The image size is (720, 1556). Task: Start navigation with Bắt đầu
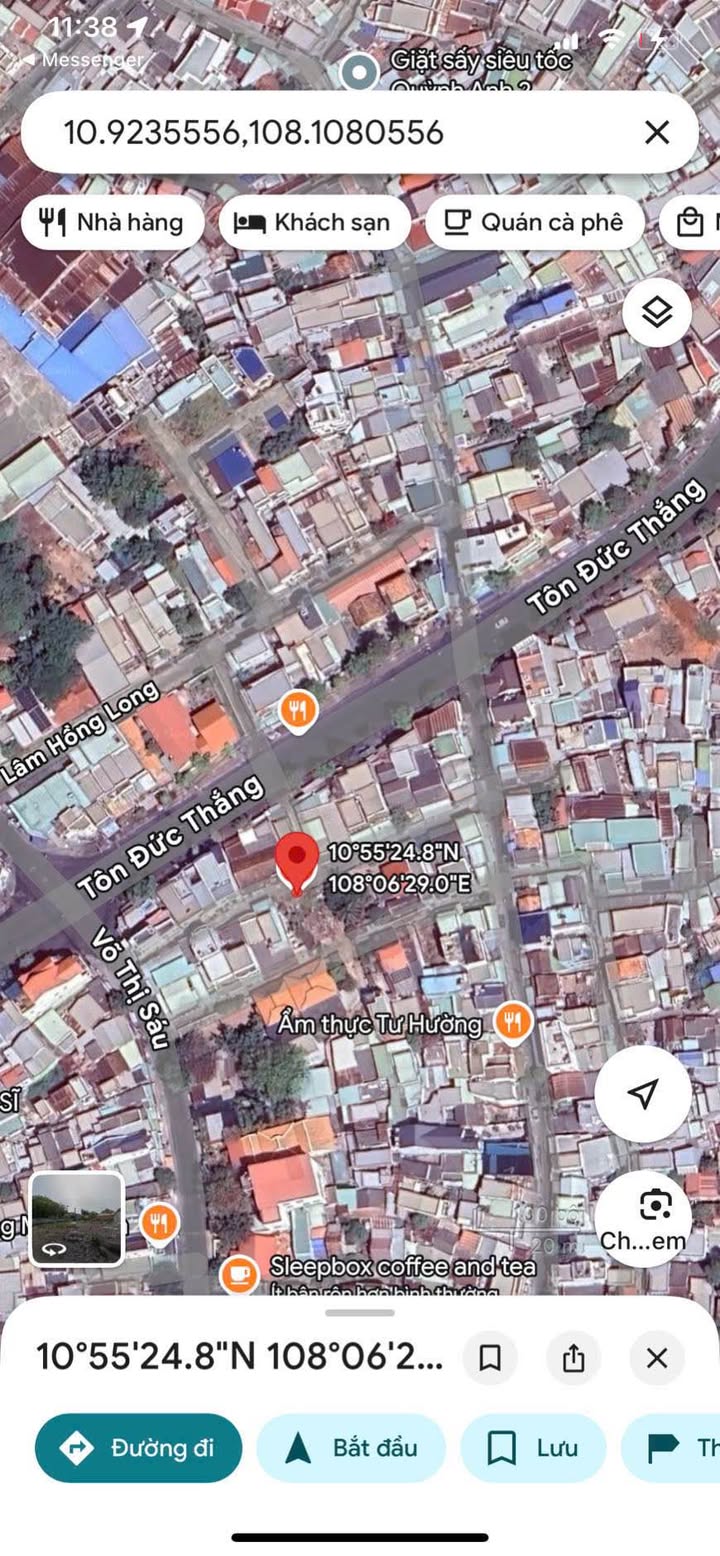(x=351, y=1447)
